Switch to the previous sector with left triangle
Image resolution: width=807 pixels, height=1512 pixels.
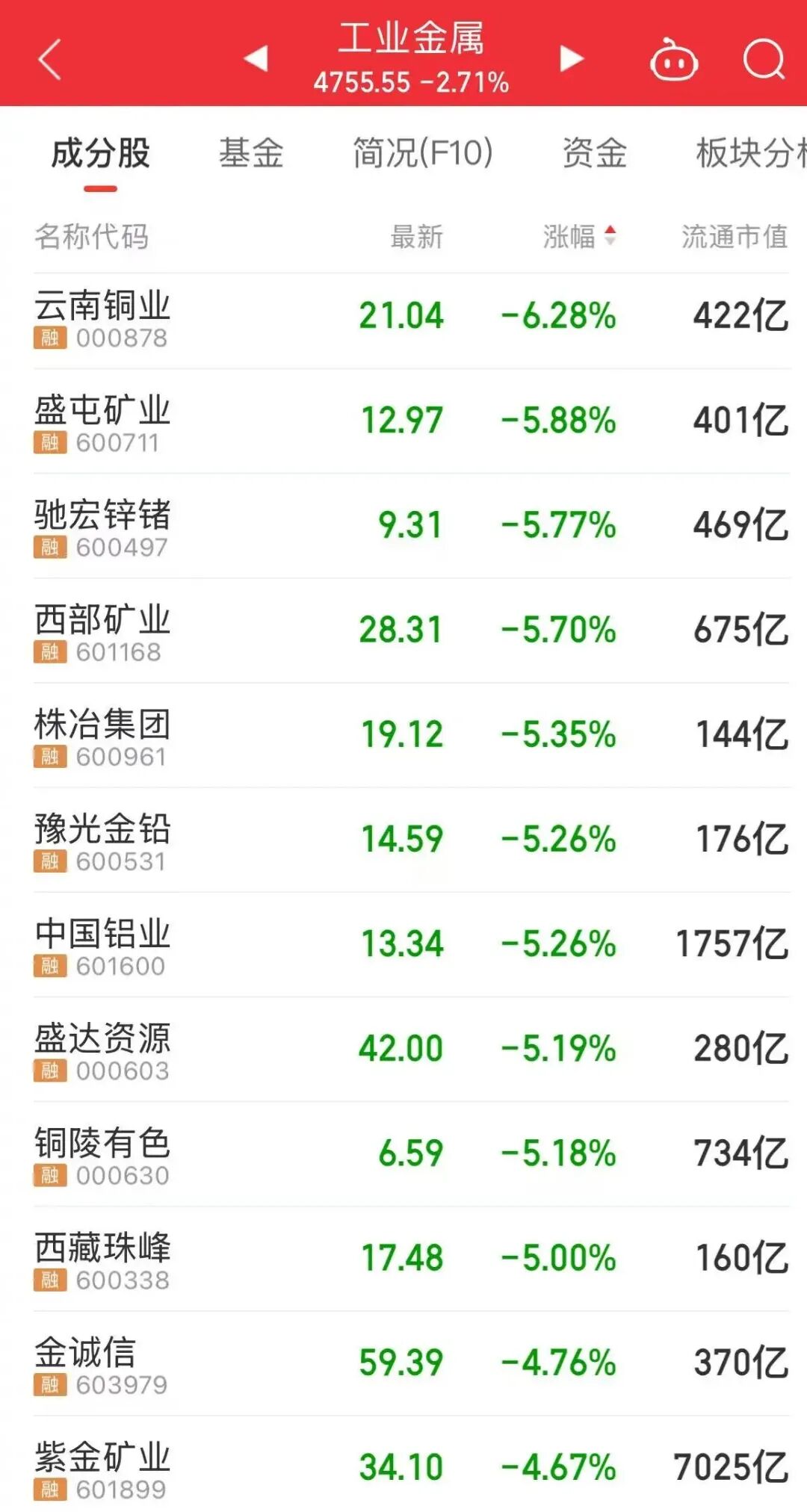256,58
